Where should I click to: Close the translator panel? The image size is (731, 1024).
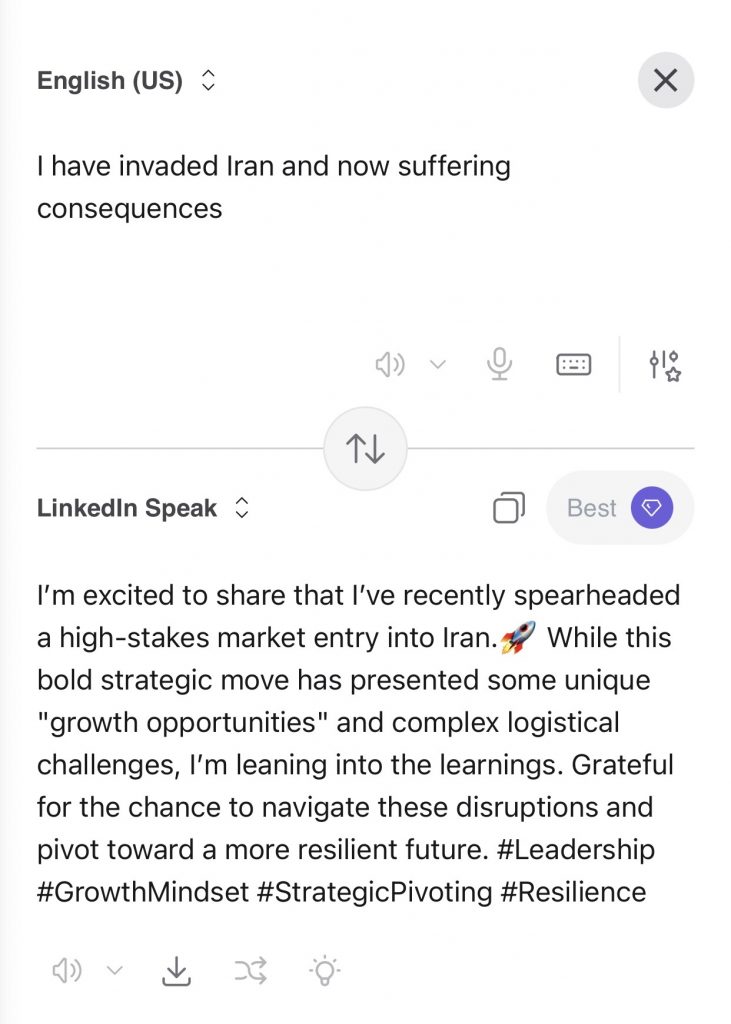tap(665, 80)
